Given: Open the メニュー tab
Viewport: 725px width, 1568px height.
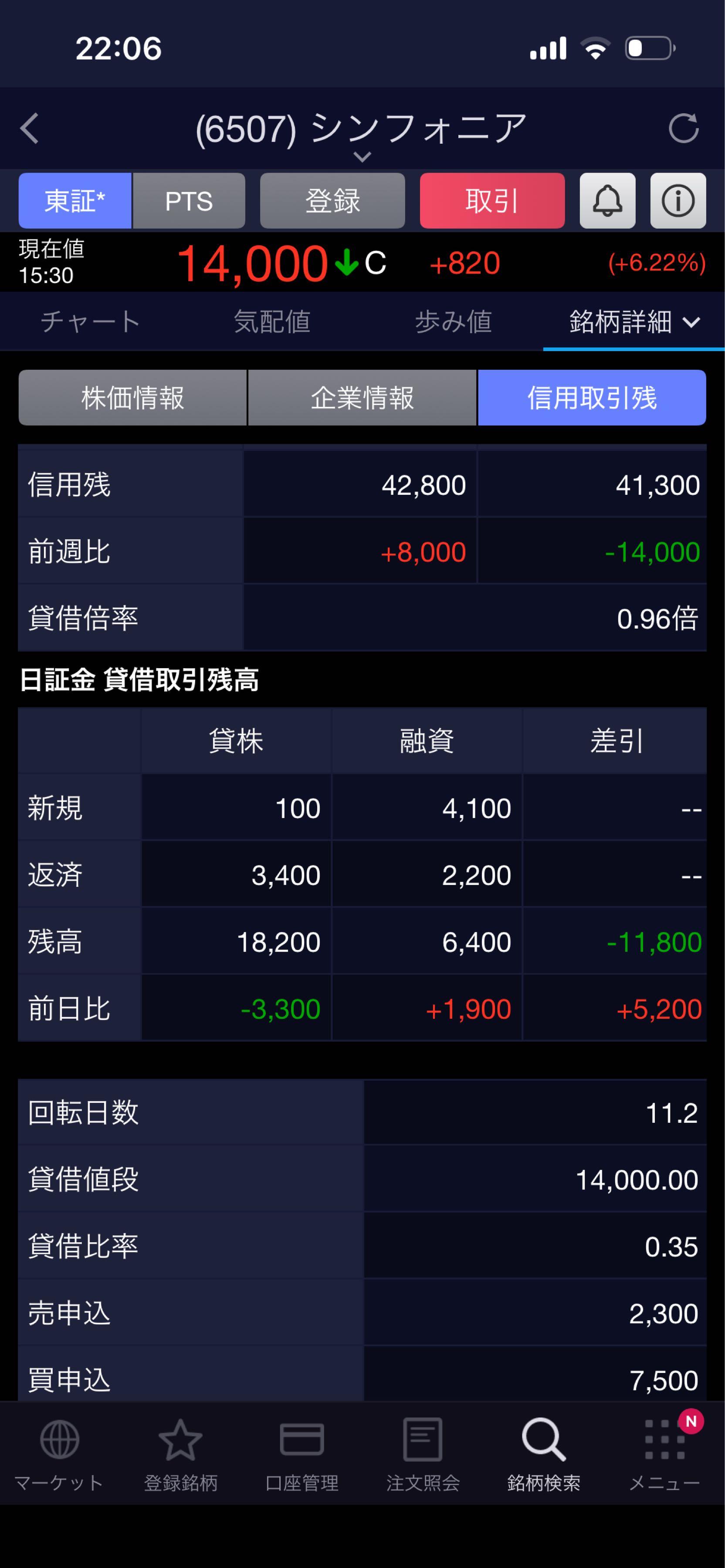Looking at the screenshot, I should pyautogui.click(x=664, y=1455).
